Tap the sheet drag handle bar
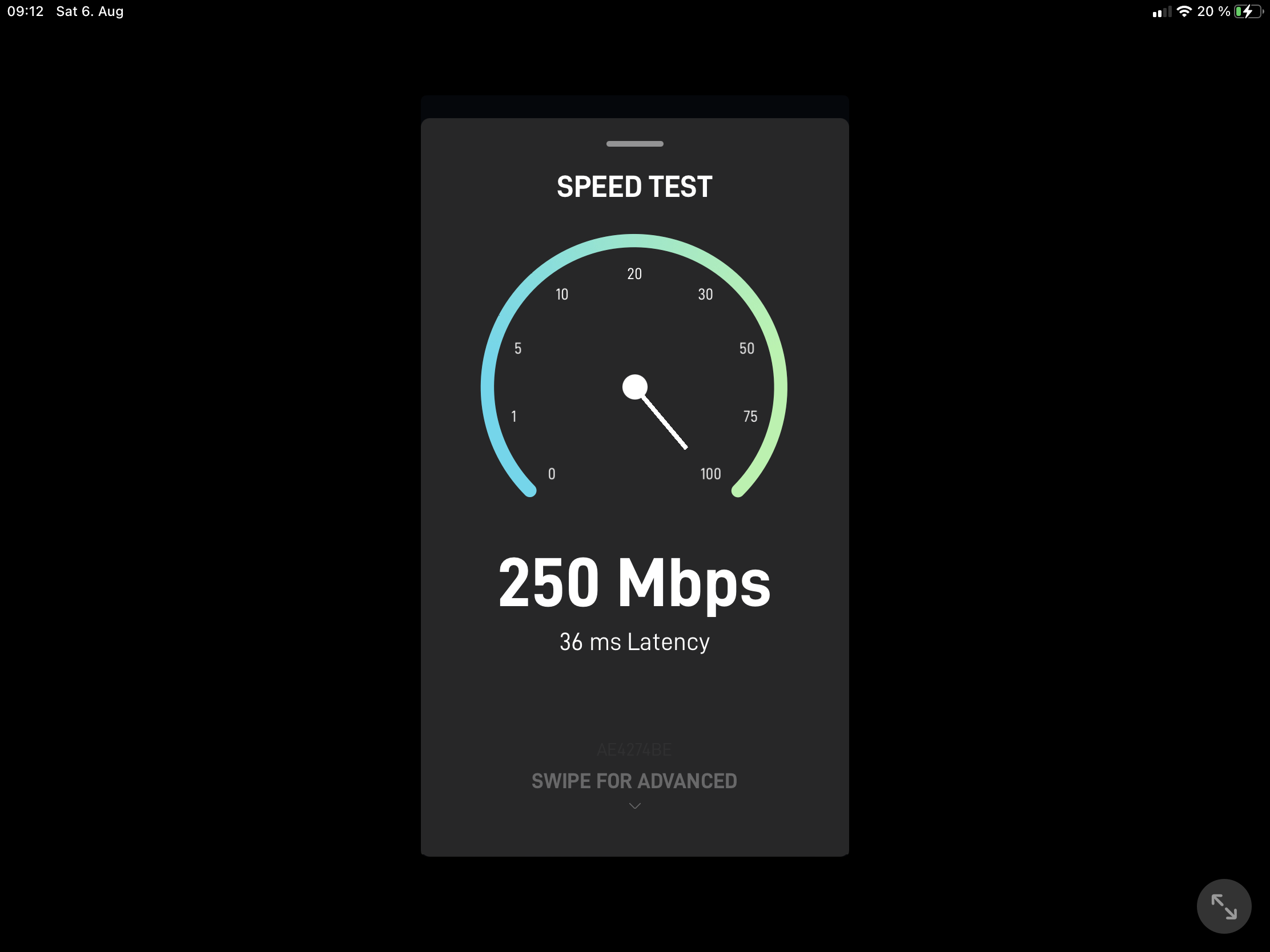1270x952 pixels. [634, 144]
